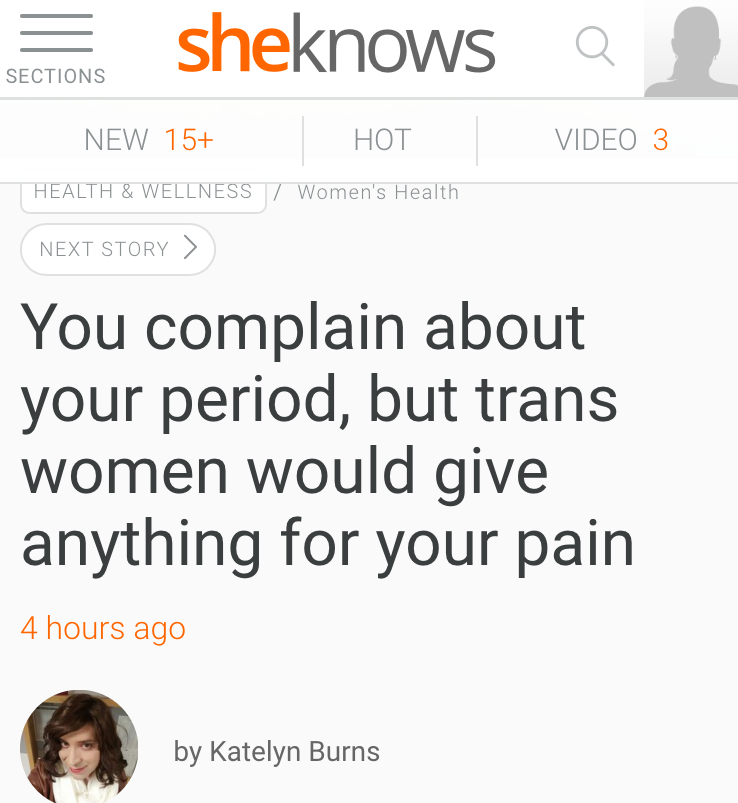View author Katelyn Burns' profile
Screen dimensions: 738x803
[276, 751]
